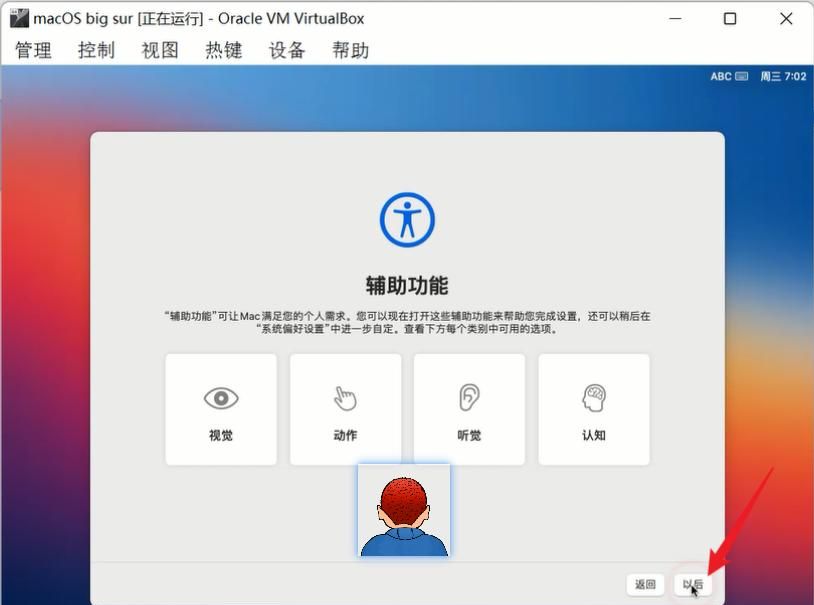The width and height of the screenshot is (814, 605).
Task: Go back with the 返回 button
Action: [x=645, y=584]
